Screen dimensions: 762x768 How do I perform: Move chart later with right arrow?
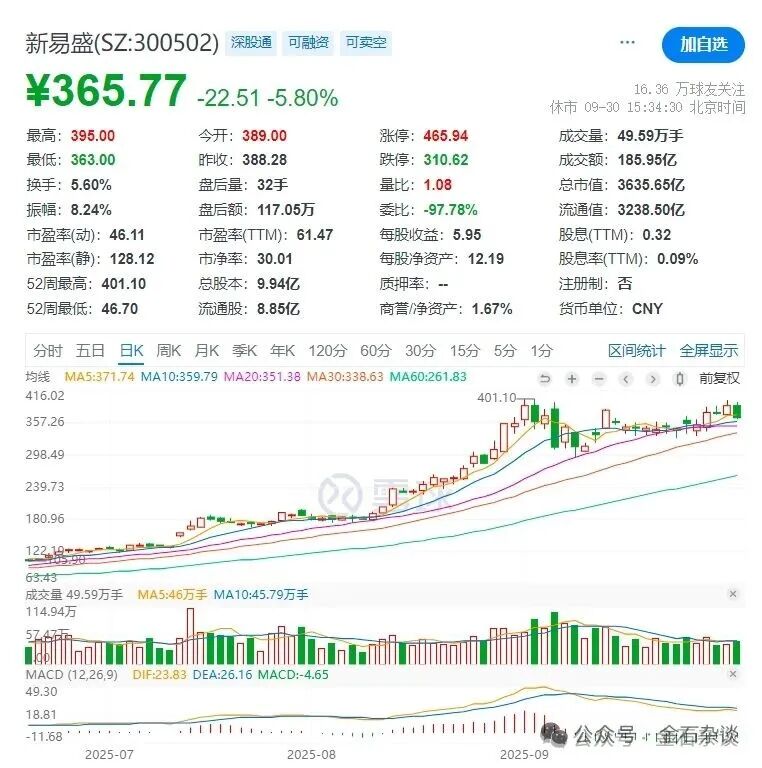pyautogui.click(x=653, y=379)
